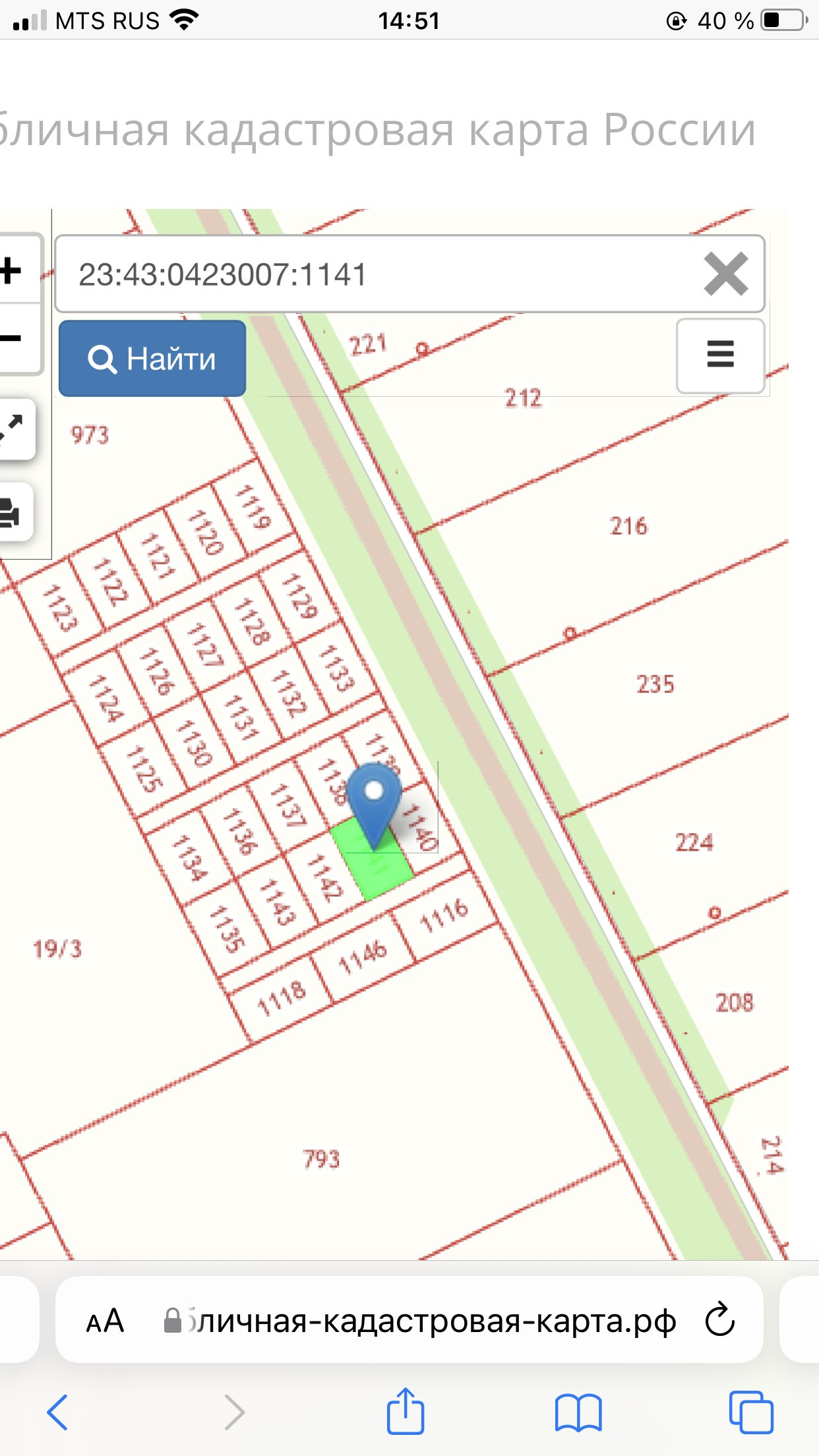Open Safari bookmarks
Image resolution: width=819 pixels, height=1456 pixels.
pos(578,1412)
